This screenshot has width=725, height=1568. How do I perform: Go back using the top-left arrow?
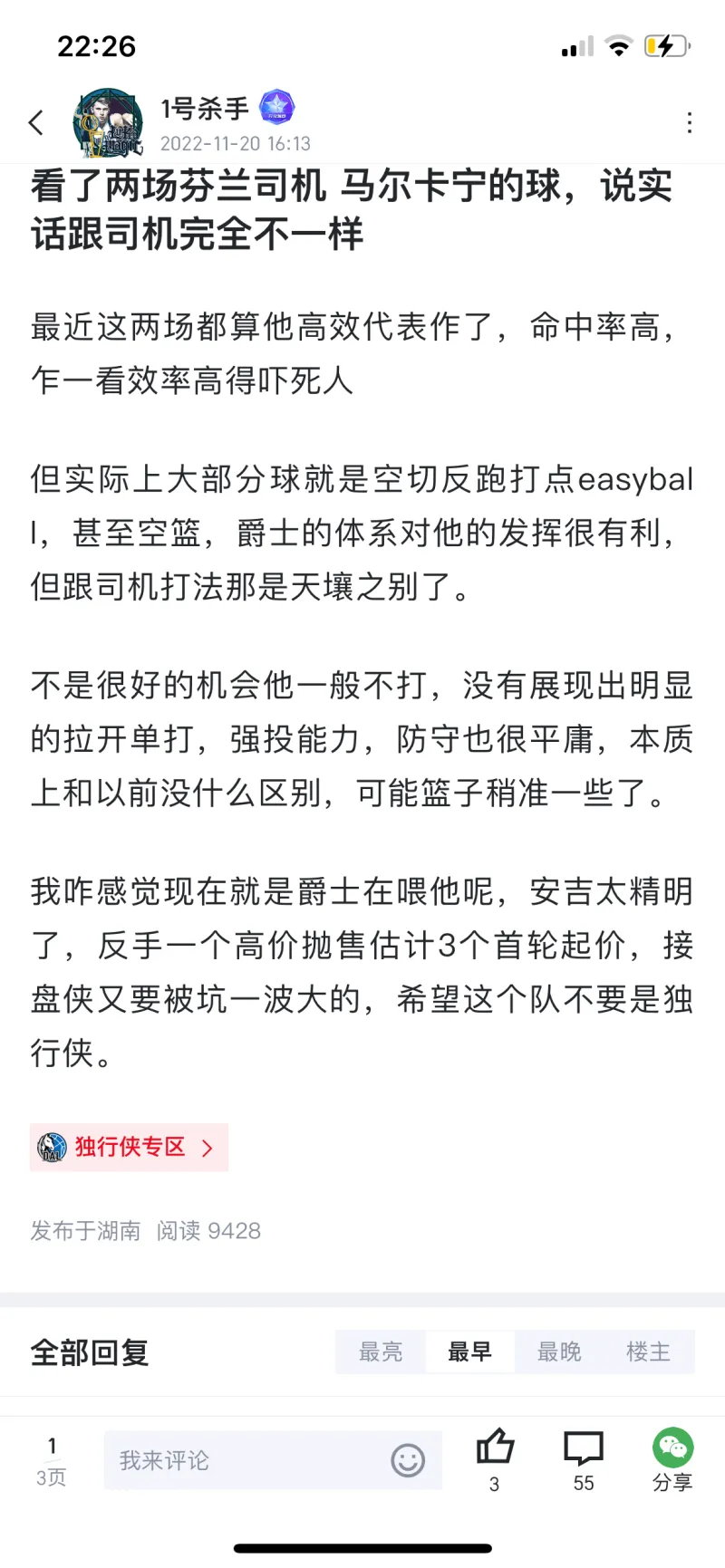point(36,122)
